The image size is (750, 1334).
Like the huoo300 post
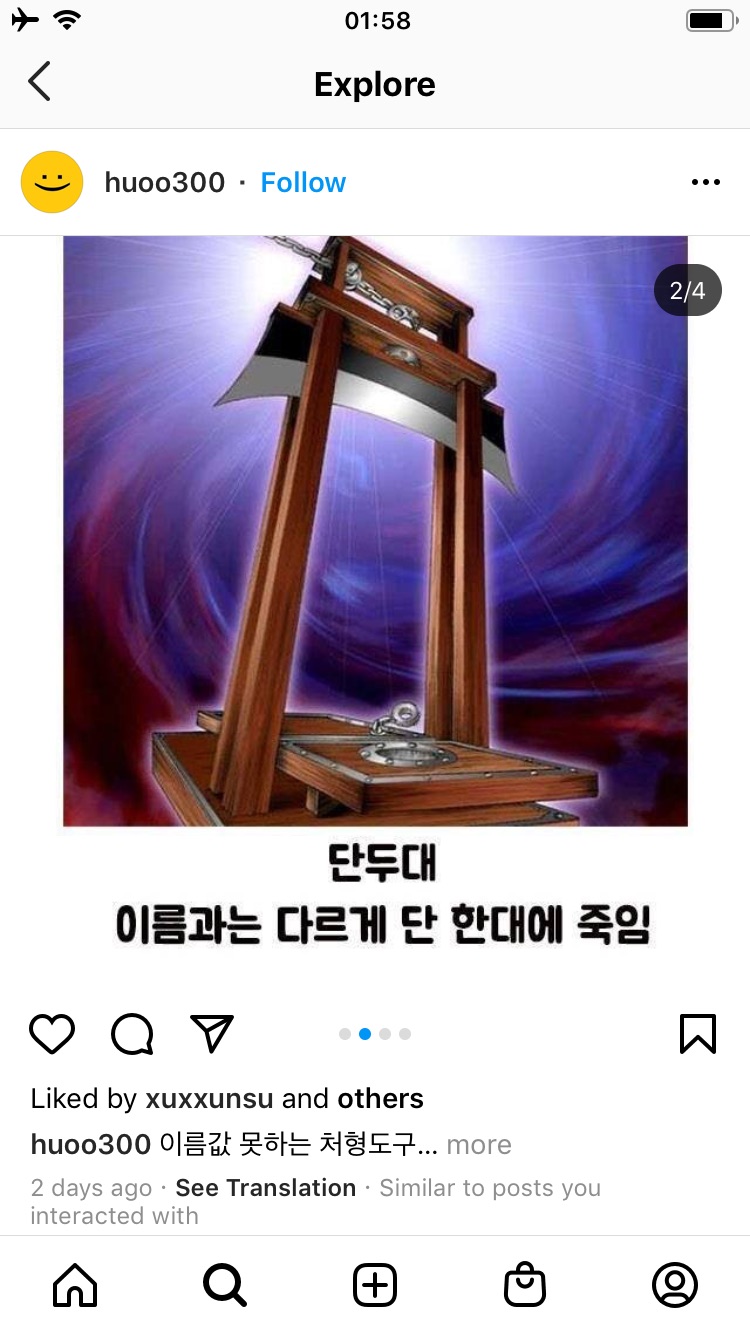[x=52, y=1034]
